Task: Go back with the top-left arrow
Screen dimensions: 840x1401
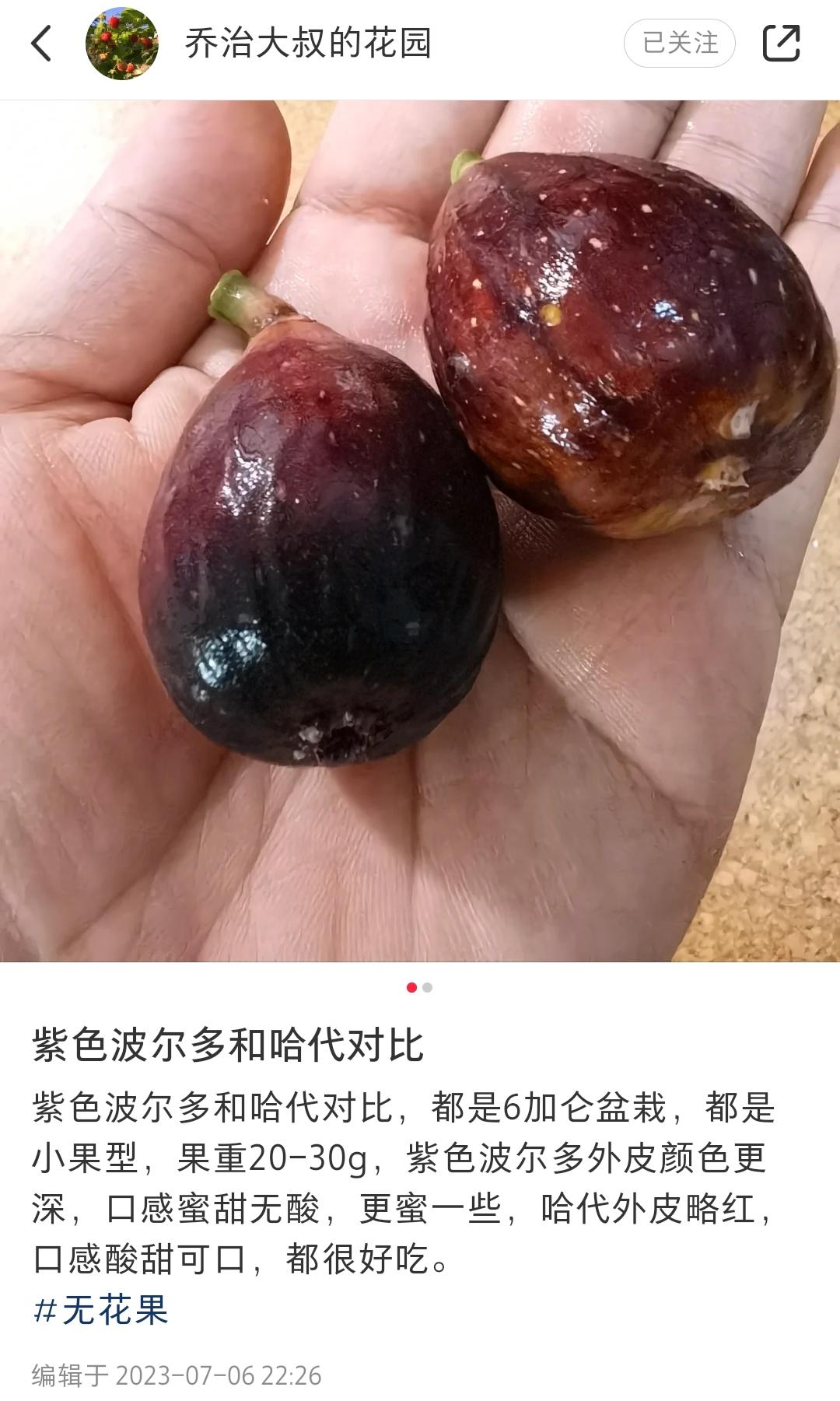Action: point(42,43)
